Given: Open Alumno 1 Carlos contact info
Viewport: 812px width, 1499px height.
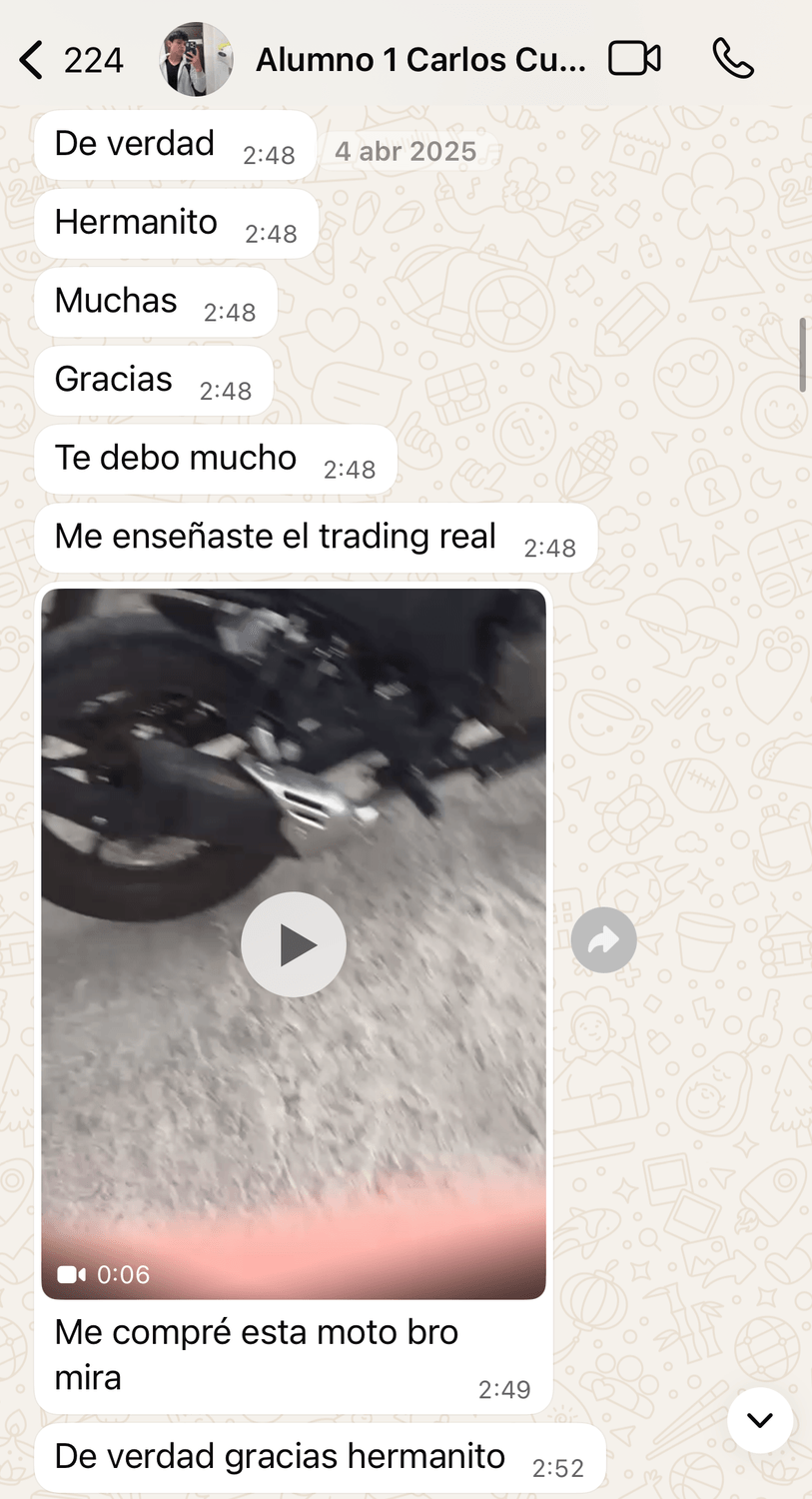Looking at the screenshot, I should 419,60.
